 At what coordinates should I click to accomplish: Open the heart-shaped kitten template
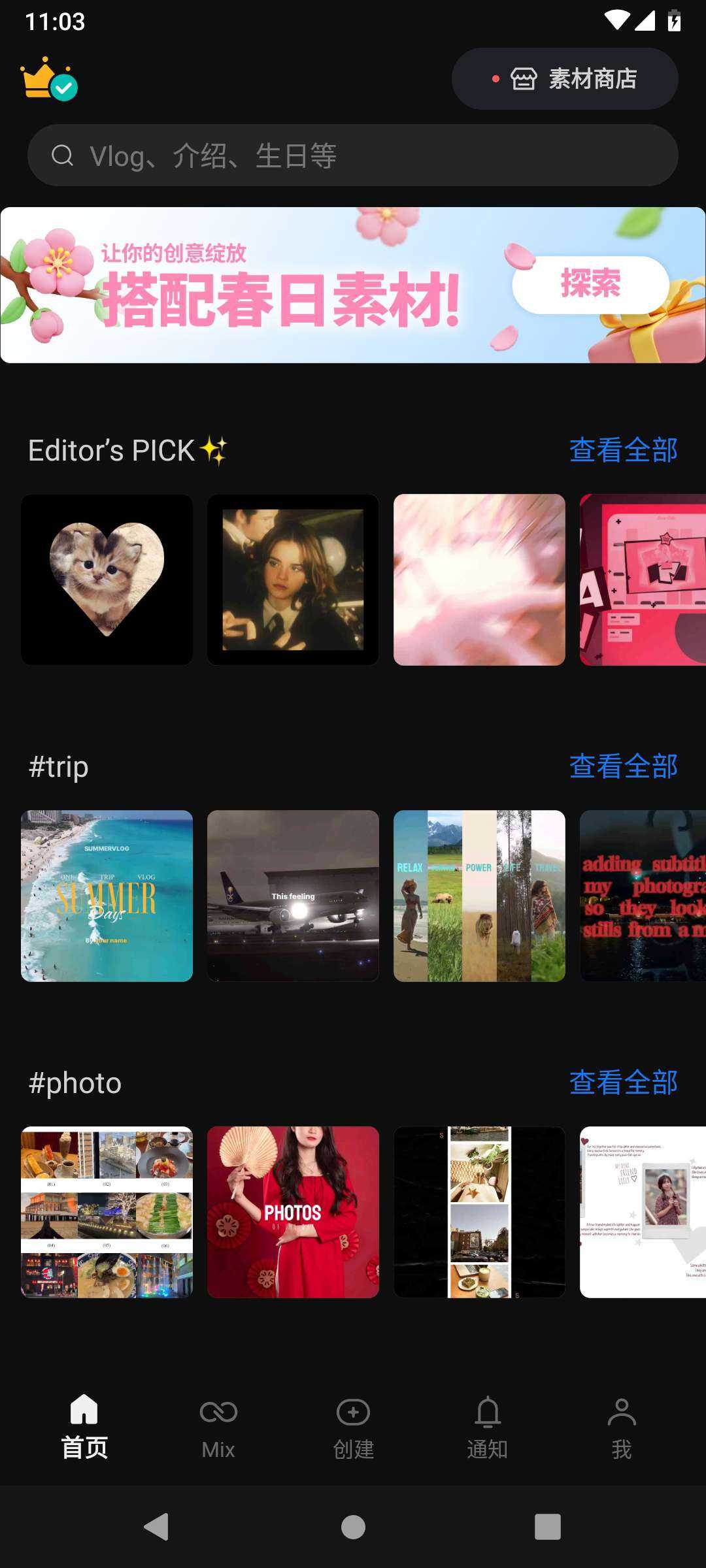click(107, 580)
